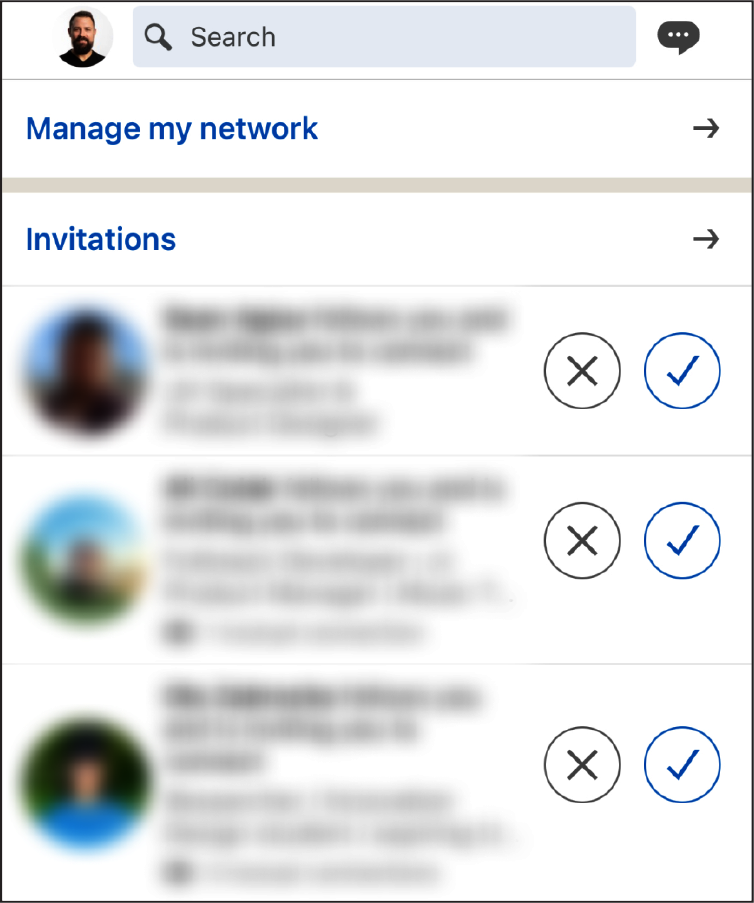
Task: Accept the second invitation
Action: [682, 541]
